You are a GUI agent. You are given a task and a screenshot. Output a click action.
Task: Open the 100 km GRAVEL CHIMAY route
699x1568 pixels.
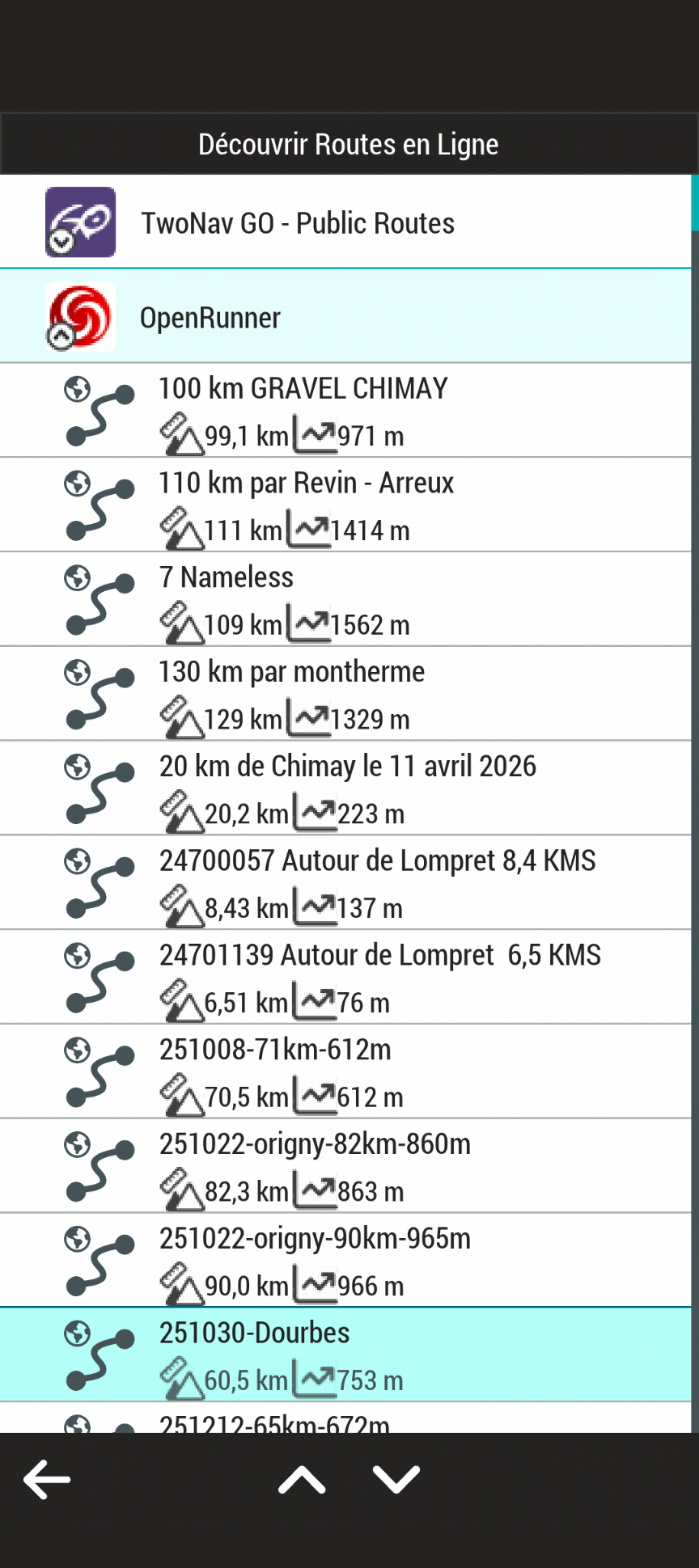[345, 411]
